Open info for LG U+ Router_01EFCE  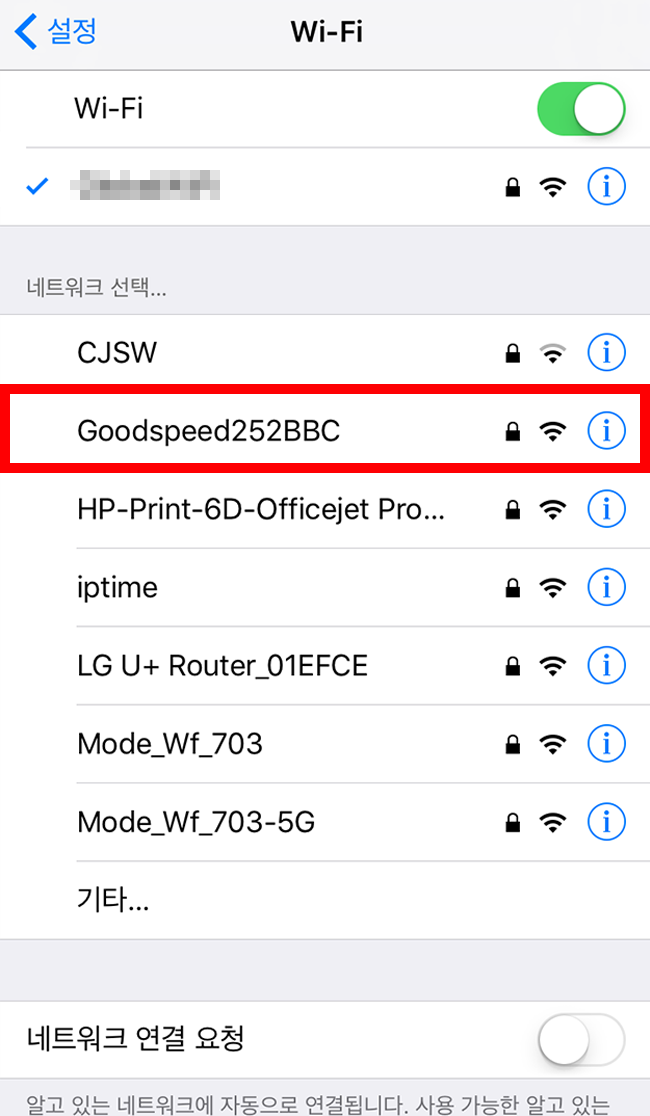tap(606, 665)
